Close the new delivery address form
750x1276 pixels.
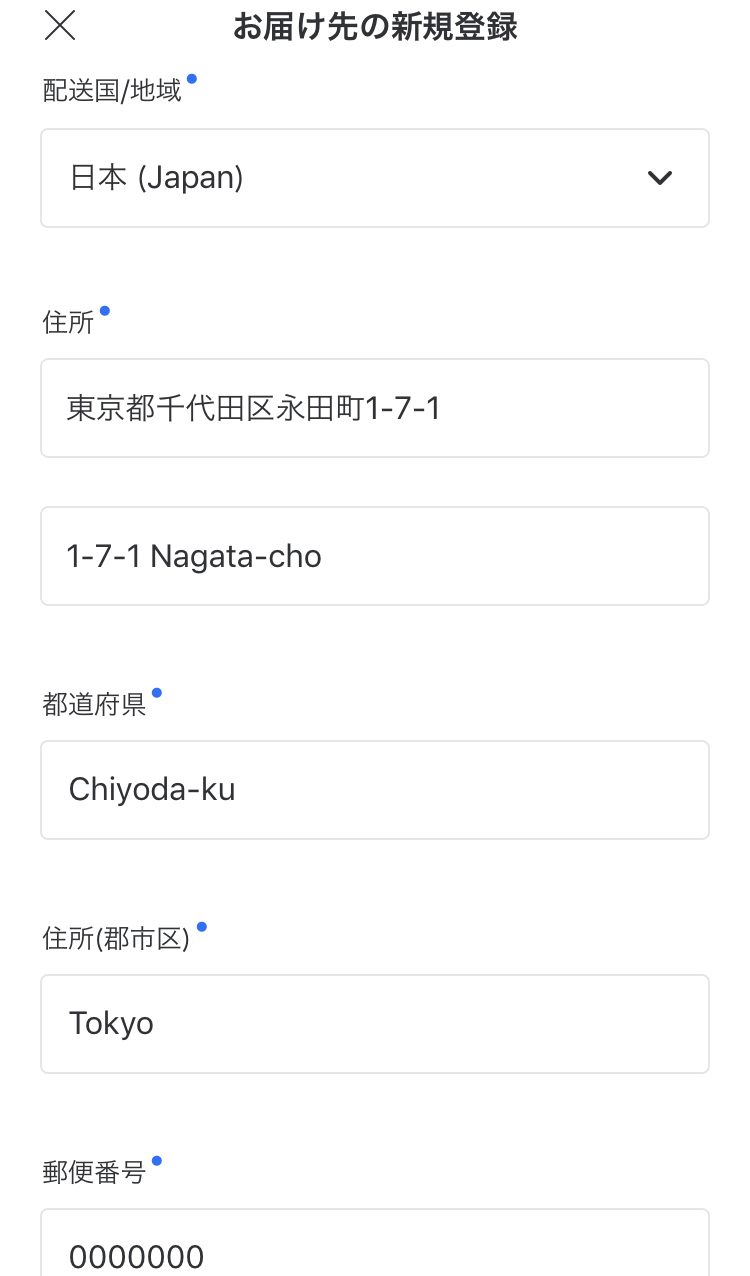tap(60, 26)
